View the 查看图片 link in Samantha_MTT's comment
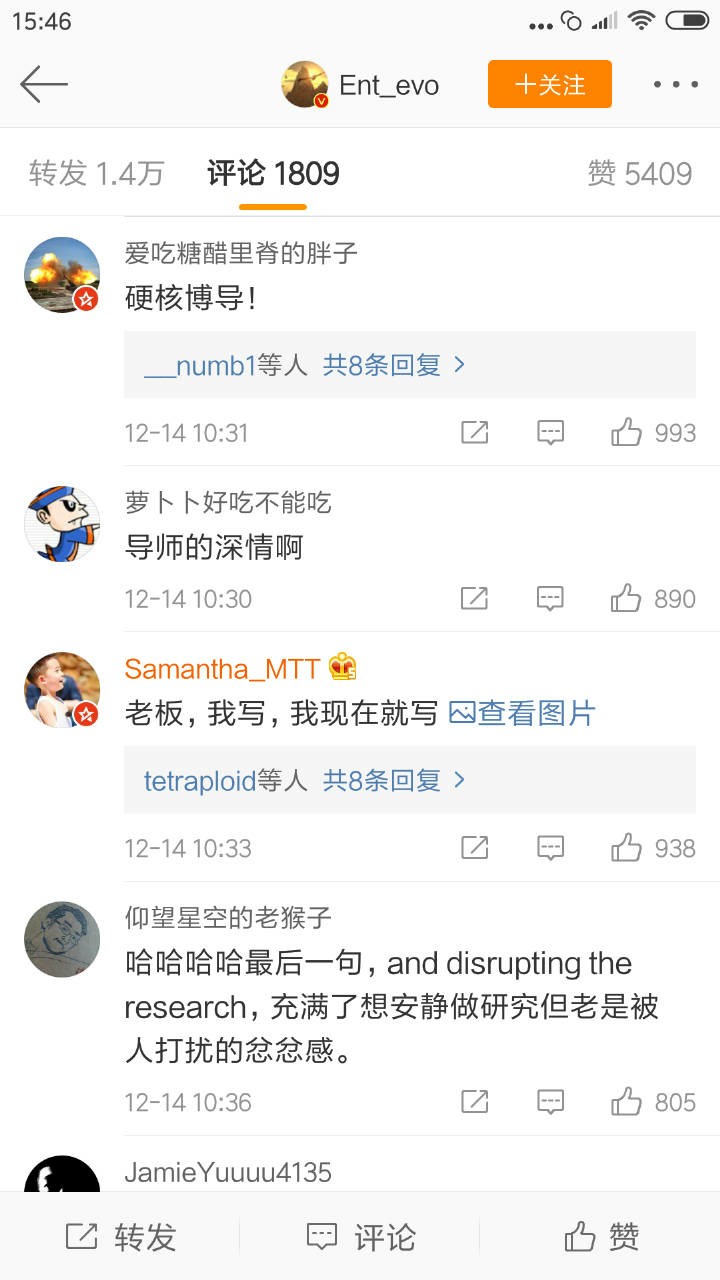720x1280 pixels. (522, 713)
